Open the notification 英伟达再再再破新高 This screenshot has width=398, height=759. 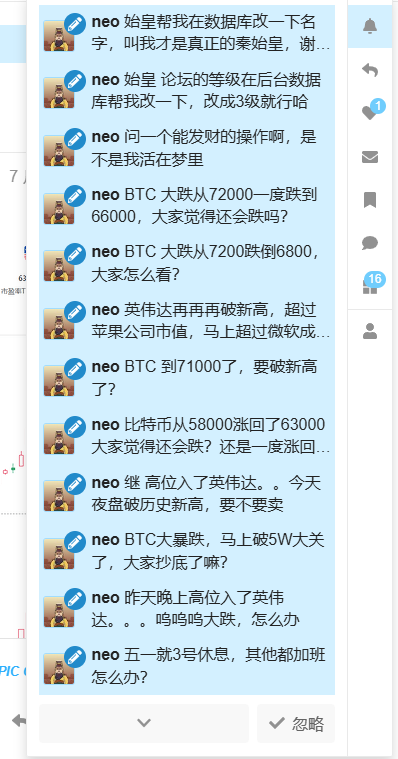tap(187, 320)
